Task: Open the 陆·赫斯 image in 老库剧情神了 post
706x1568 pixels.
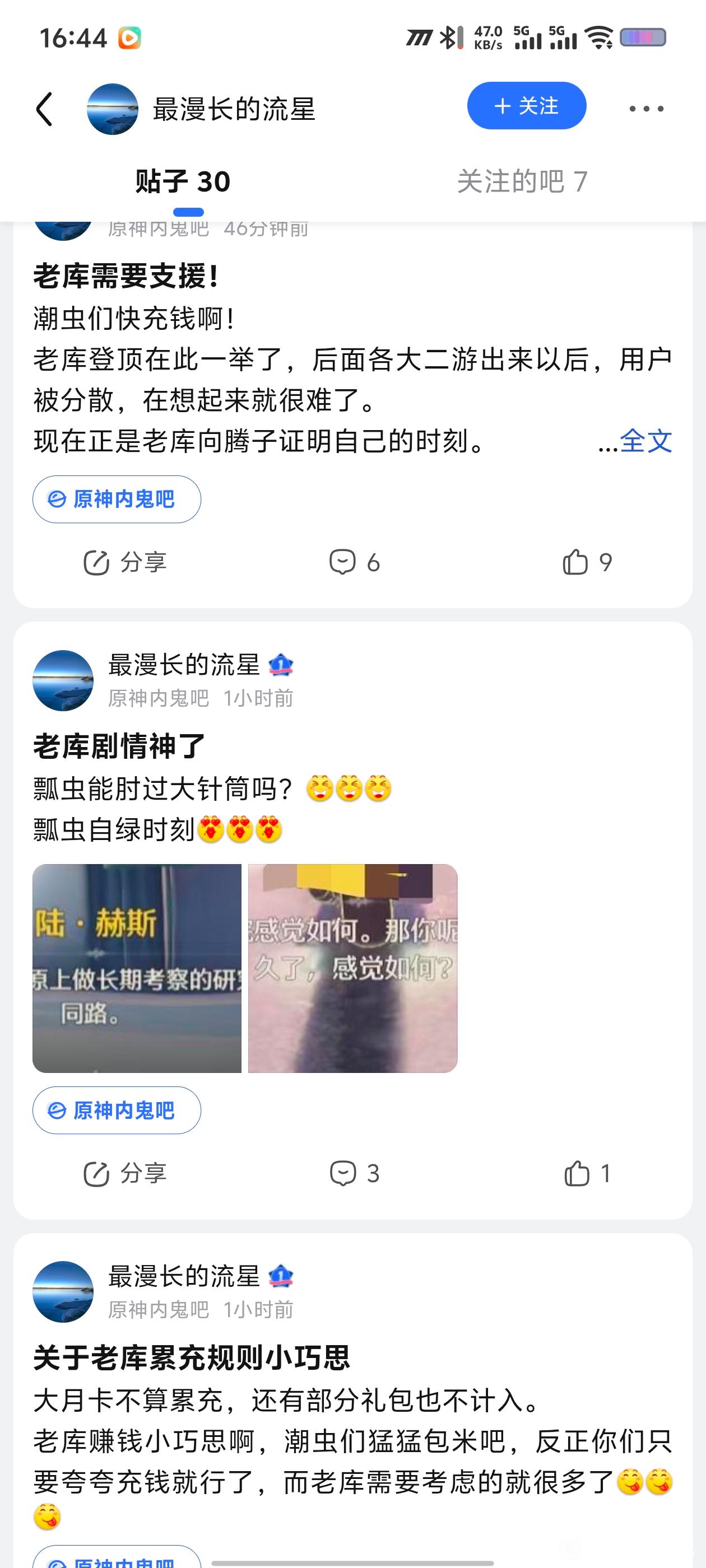Action: (137, 968)
